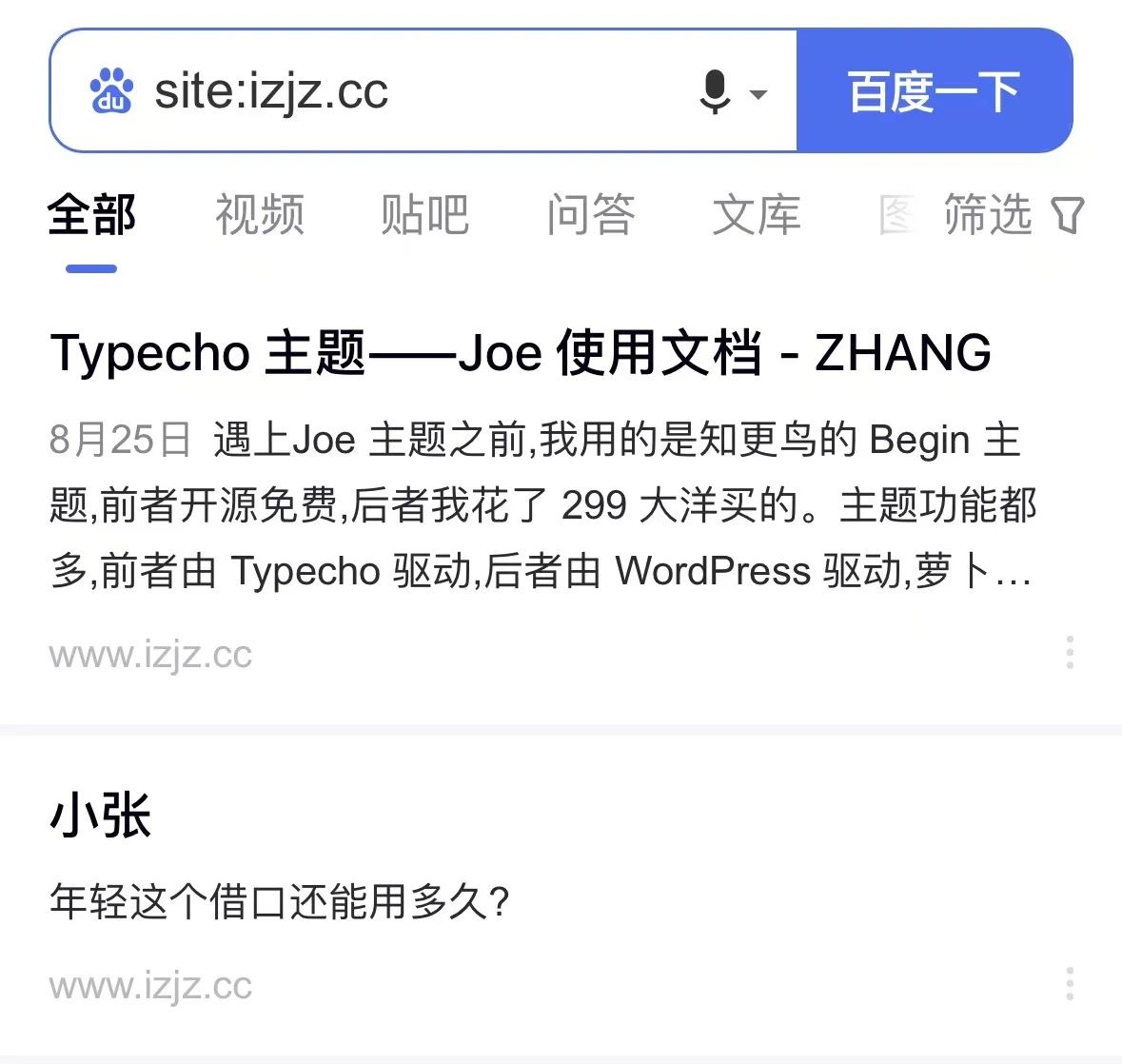Switch to the 全部 tab
This screenshot has width=1122, height=1064.
tap(91, 215)
